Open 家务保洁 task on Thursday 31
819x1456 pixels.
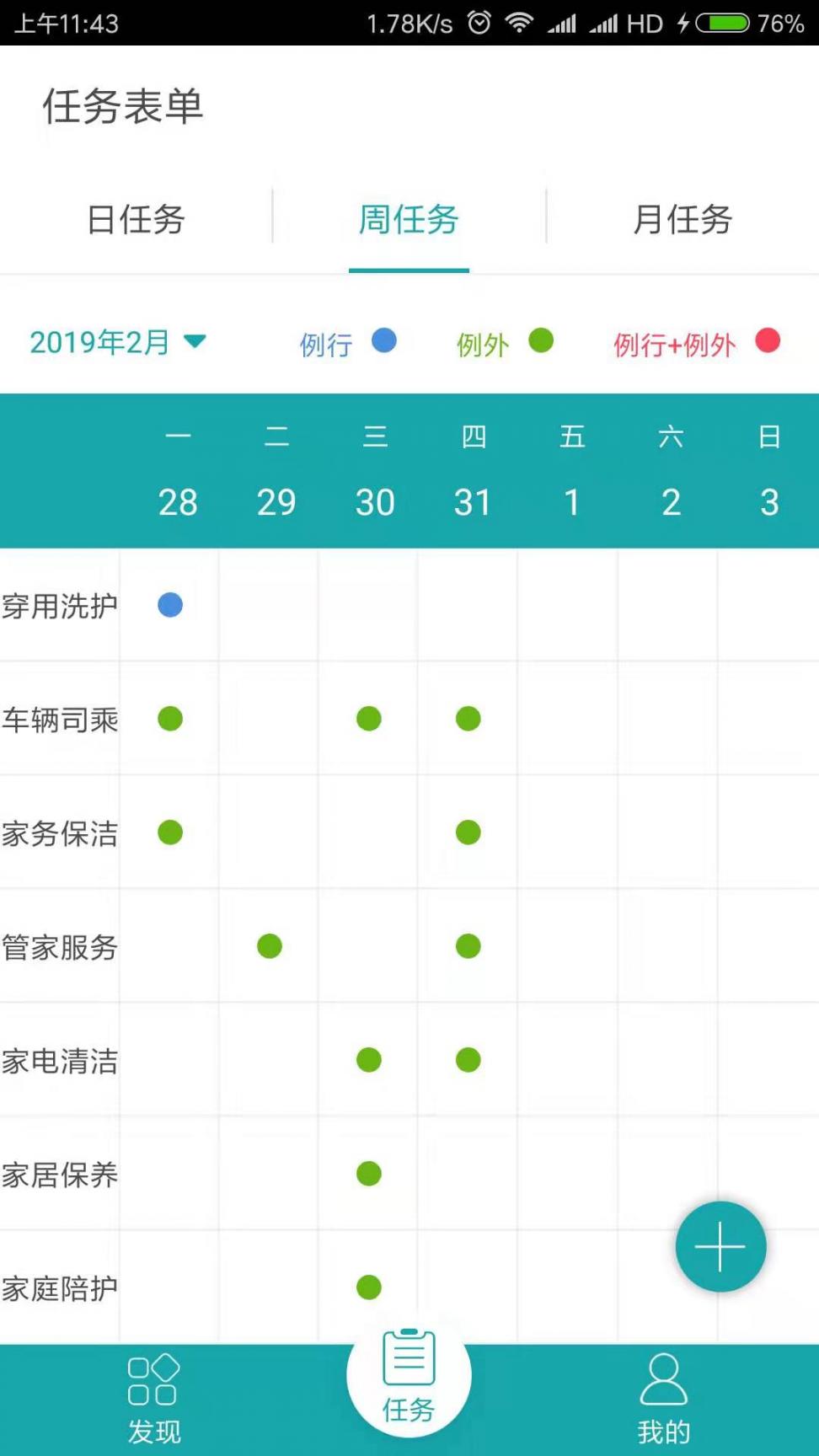click(468, 832)
